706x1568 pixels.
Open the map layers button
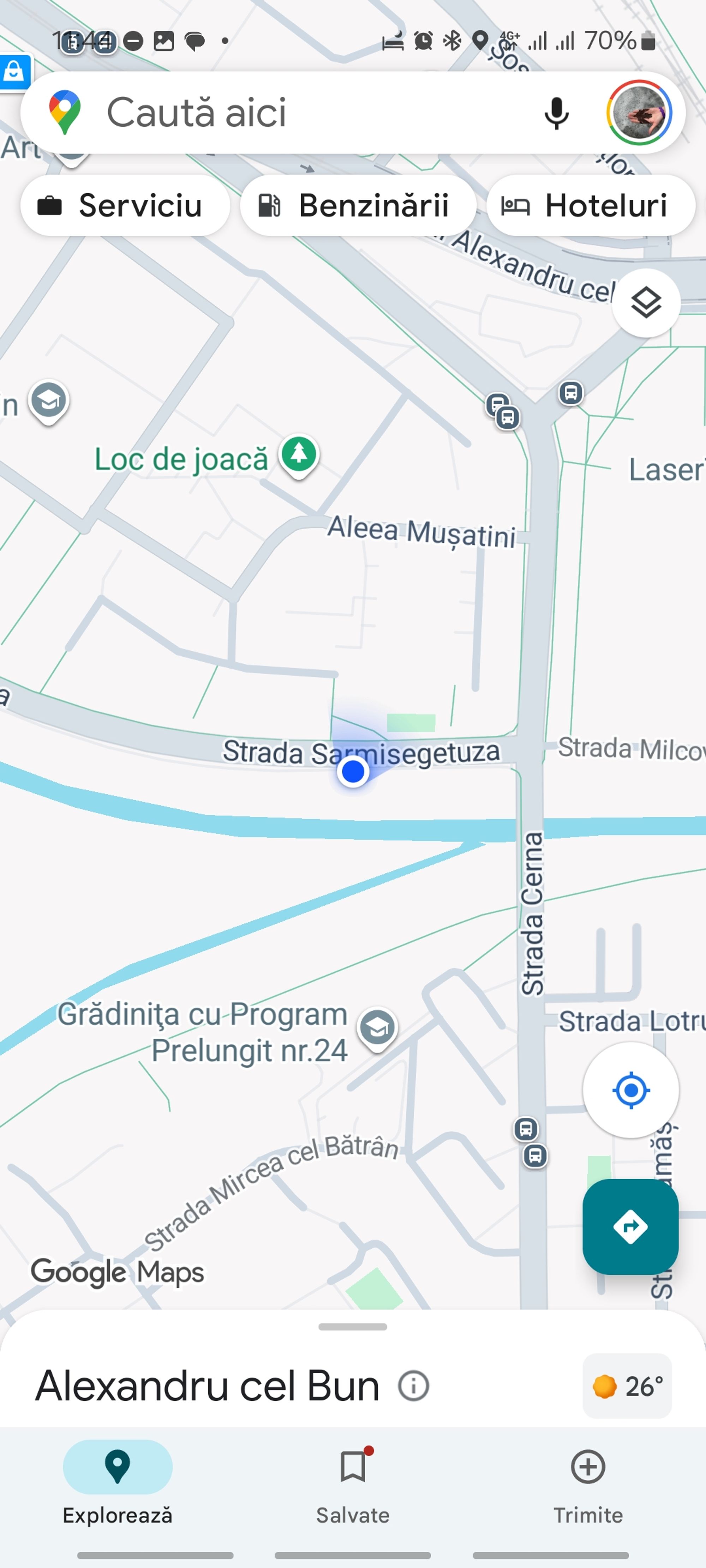tap(646, 302)
